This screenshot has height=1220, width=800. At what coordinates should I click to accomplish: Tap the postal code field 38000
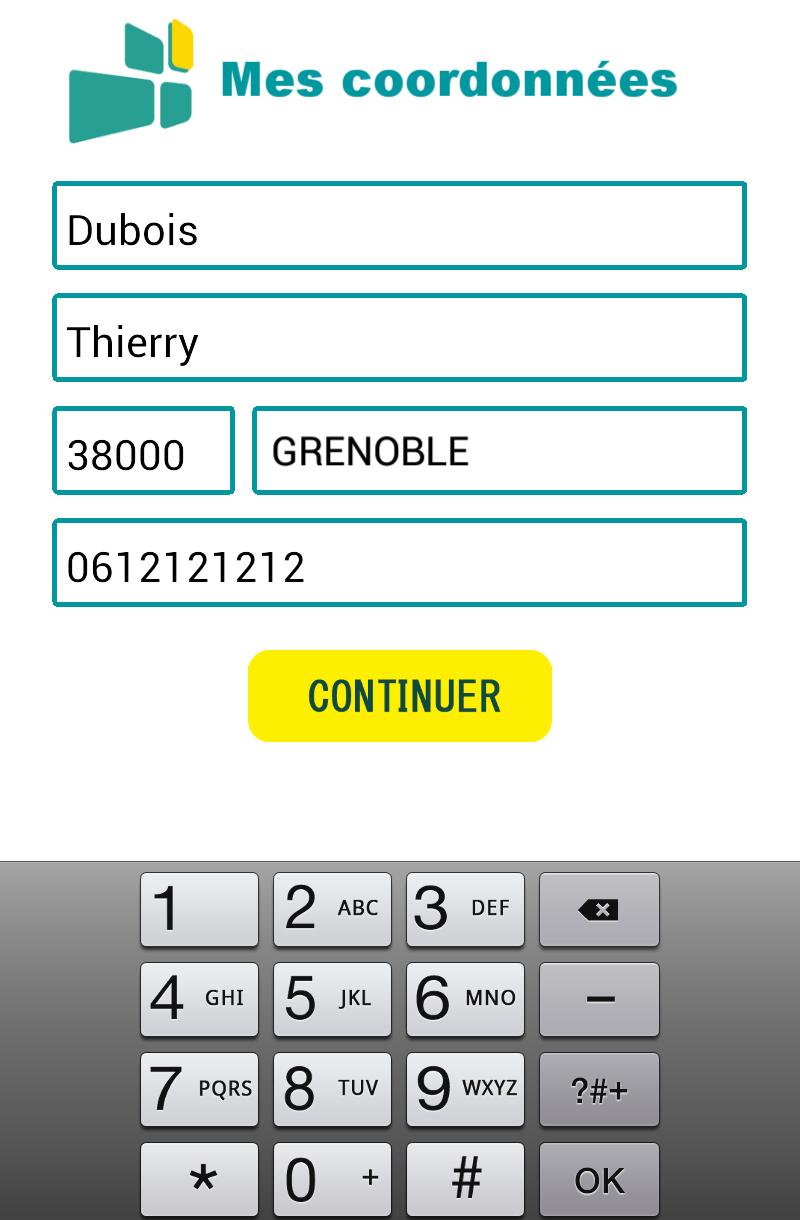pyautogui.click(x=143, y=450)
